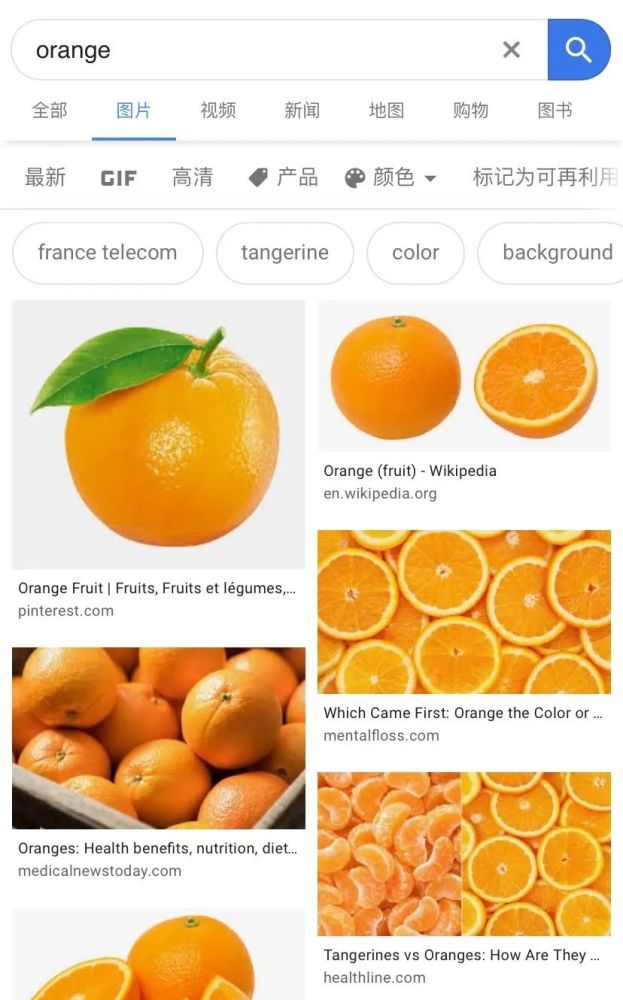Image resolution: width=623 pixels, height=1000 pixels.
Task: View the medicalnewstoday.com oranges result
Action: tap(158, 764)
